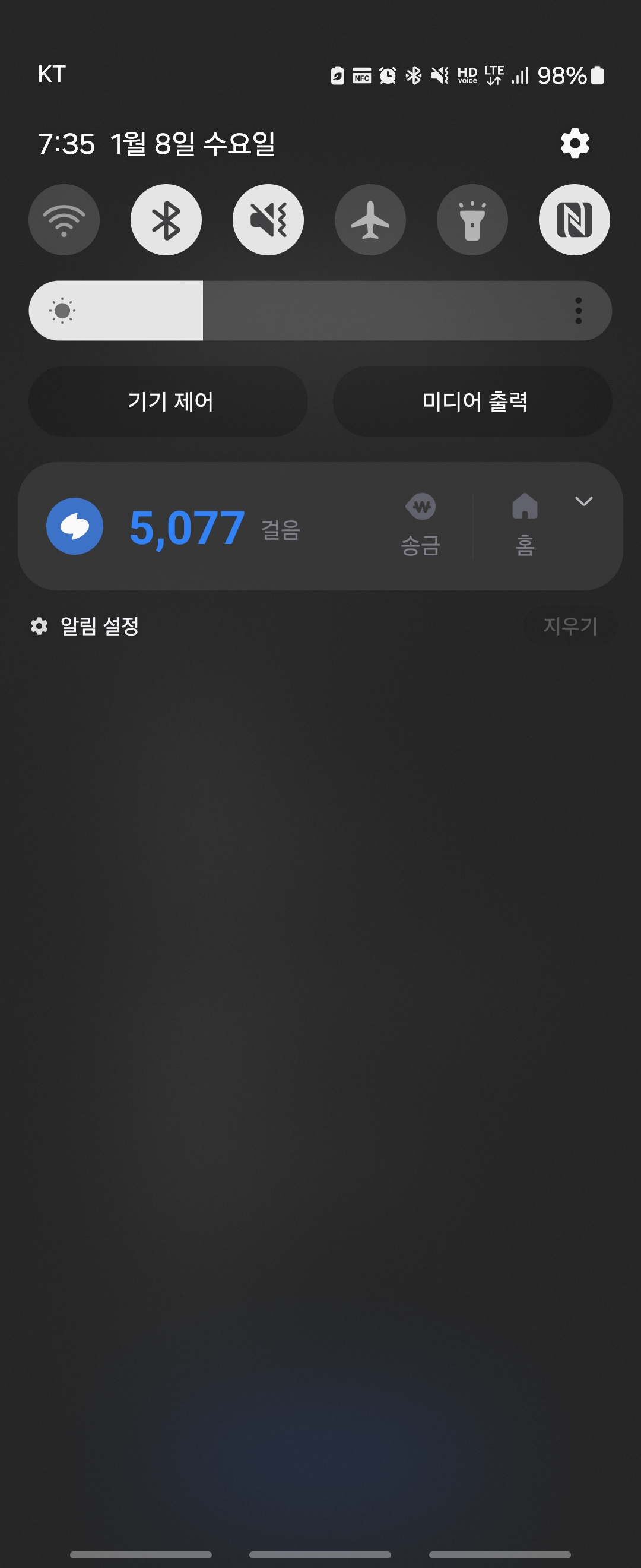This screenshot has width=641, height=1568.
Task: Tap 지우기 to clear notifications
Action: coord(570,626)
